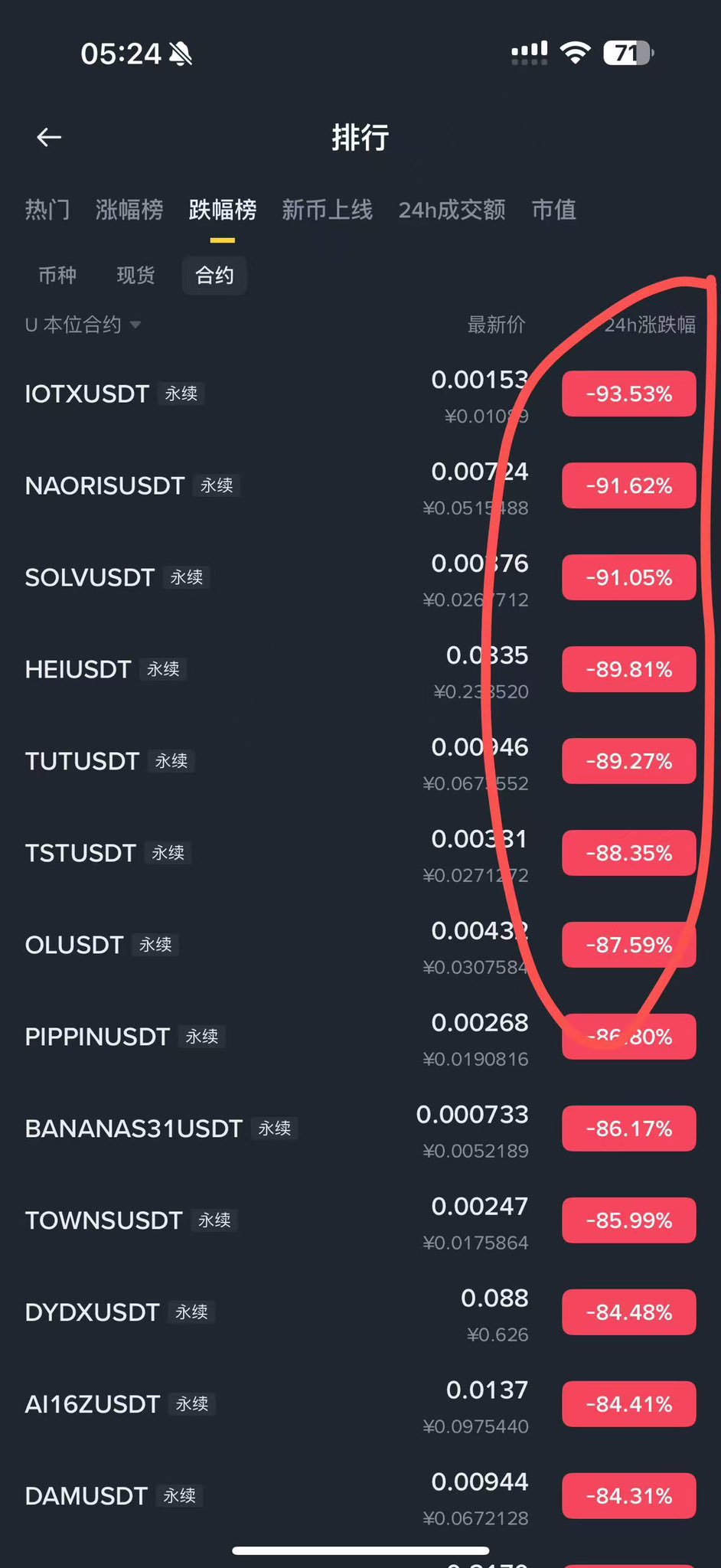Screen dimensions: 721x1568
Task: Select the 币种 filter
Action: coord(57,276)
